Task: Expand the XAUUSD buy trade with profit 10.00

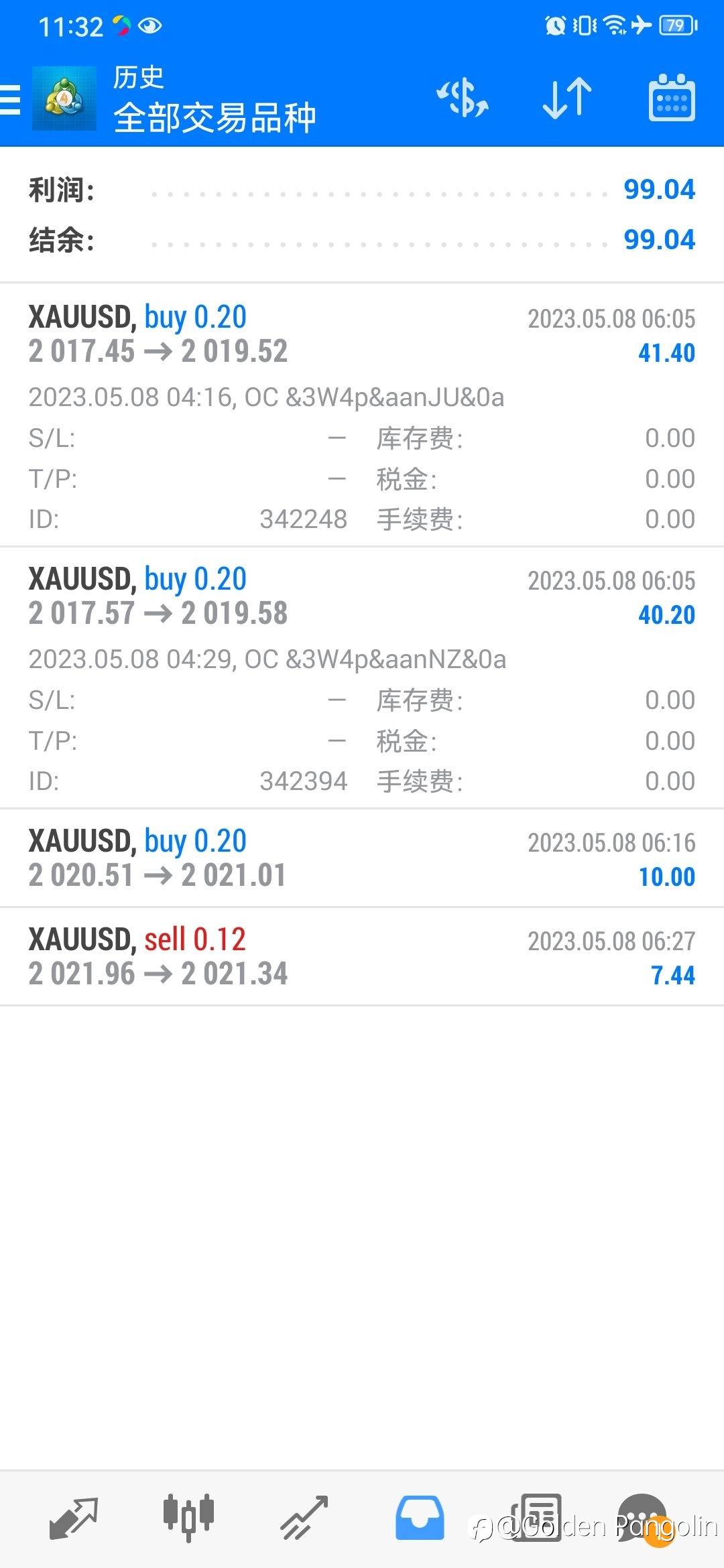Action: click(x=362, y=858)
